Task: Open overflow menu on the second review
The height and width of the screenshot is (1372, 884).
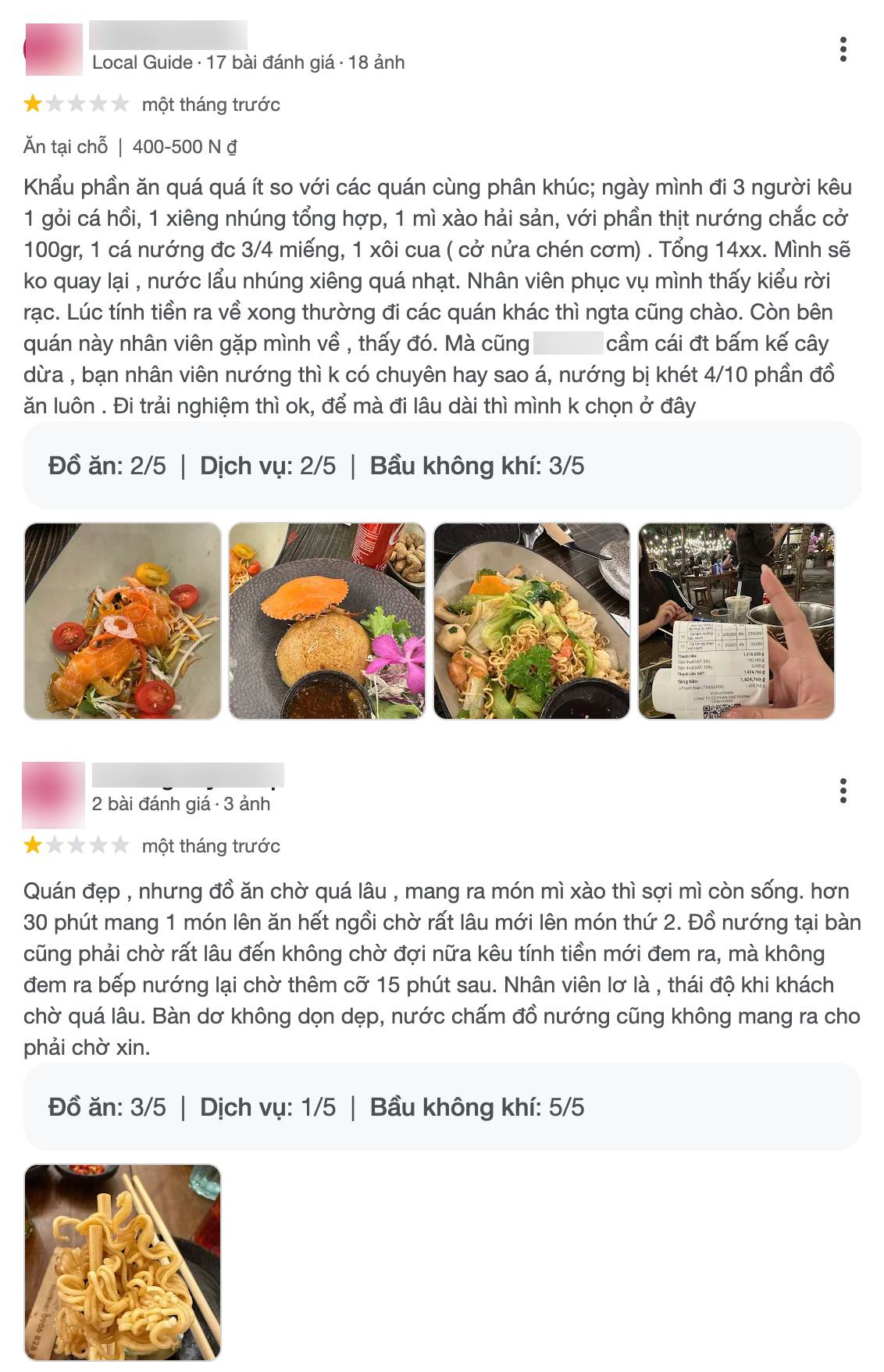Action: (843, 791)
